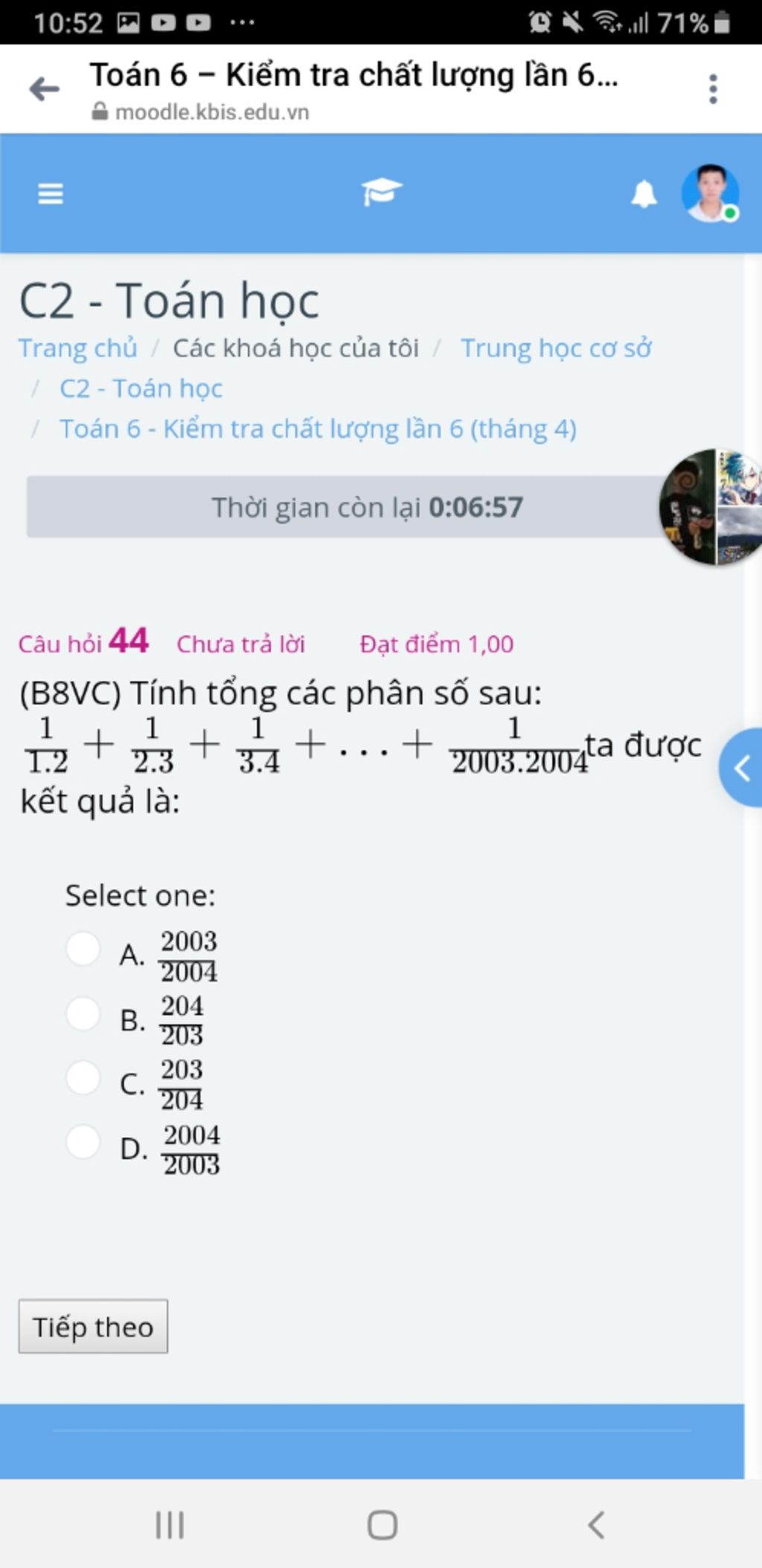Tap the Tiếp theo button
The width and height of the screenshot is (762, 1568).
[93, 1328]
